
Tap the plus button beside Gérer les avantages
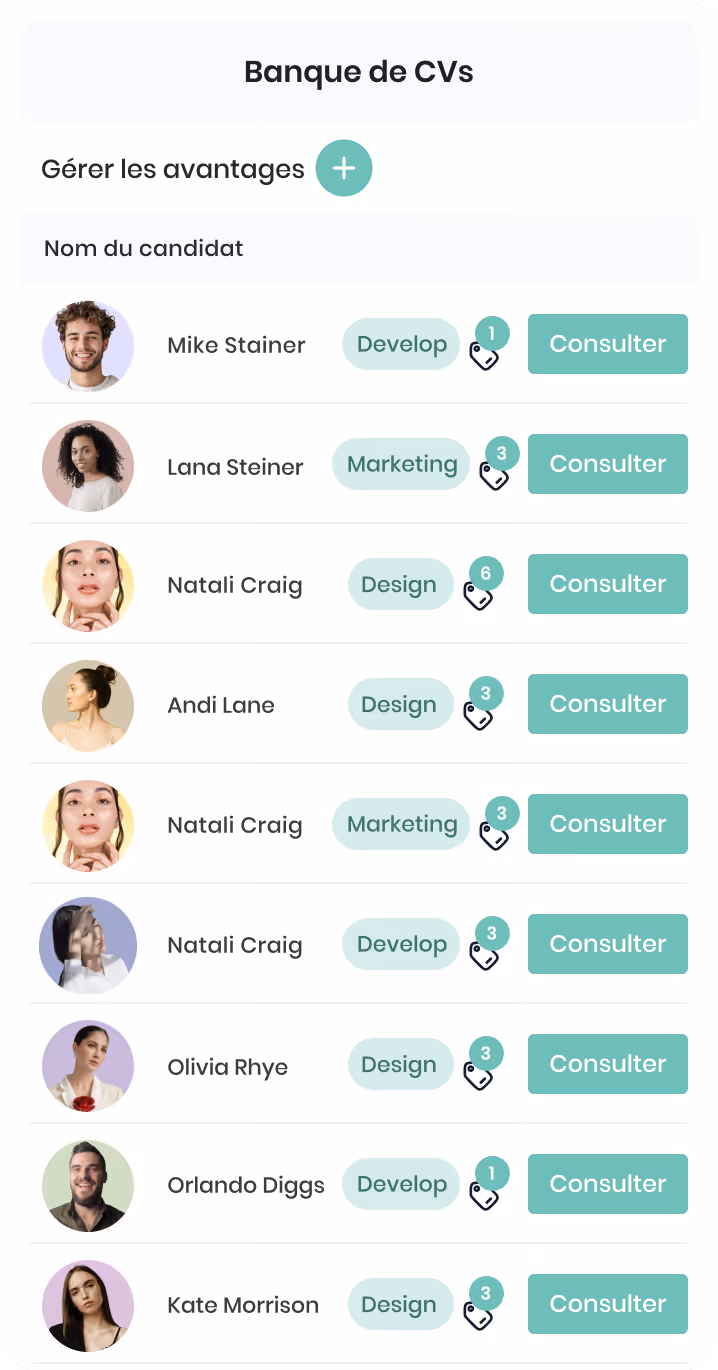(344, 168)
